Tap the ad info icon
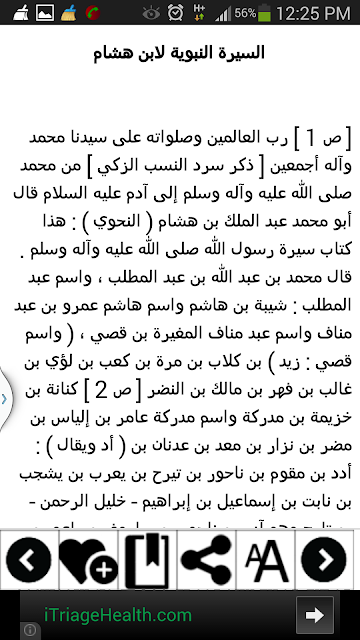The width and height of the screenshot is (360, 640). point(31,630)
